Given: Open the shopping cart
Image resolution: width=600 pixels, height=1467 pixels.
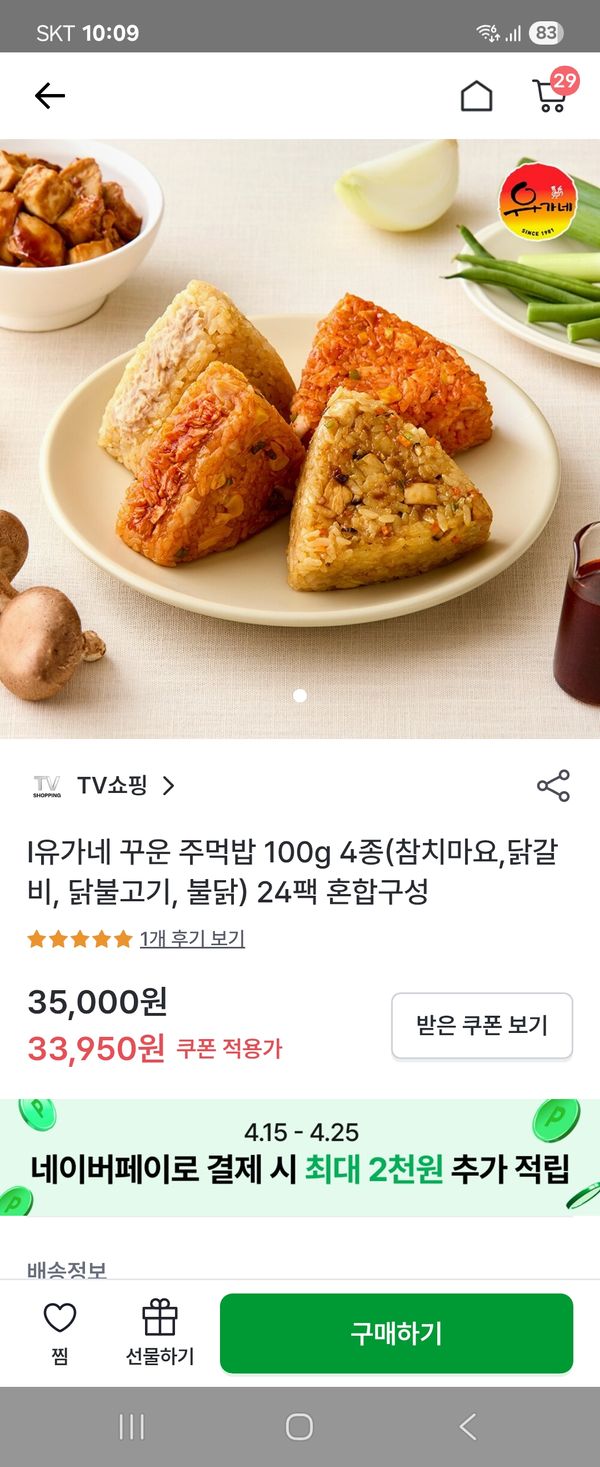Looking at the screenshot, I should click(x=550, y=95).
